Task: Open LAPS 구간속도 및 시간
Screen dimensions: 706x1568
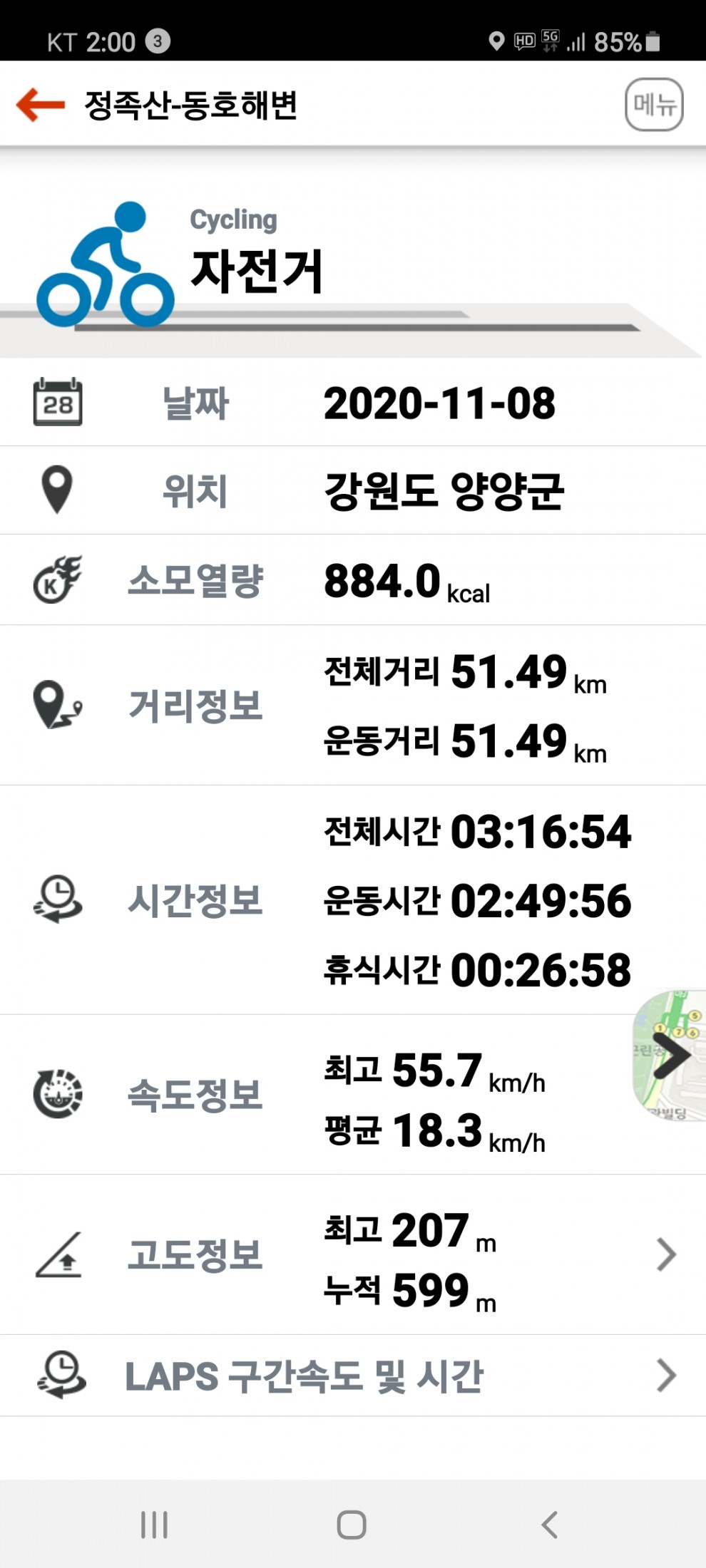Action: coord(352,1376)
